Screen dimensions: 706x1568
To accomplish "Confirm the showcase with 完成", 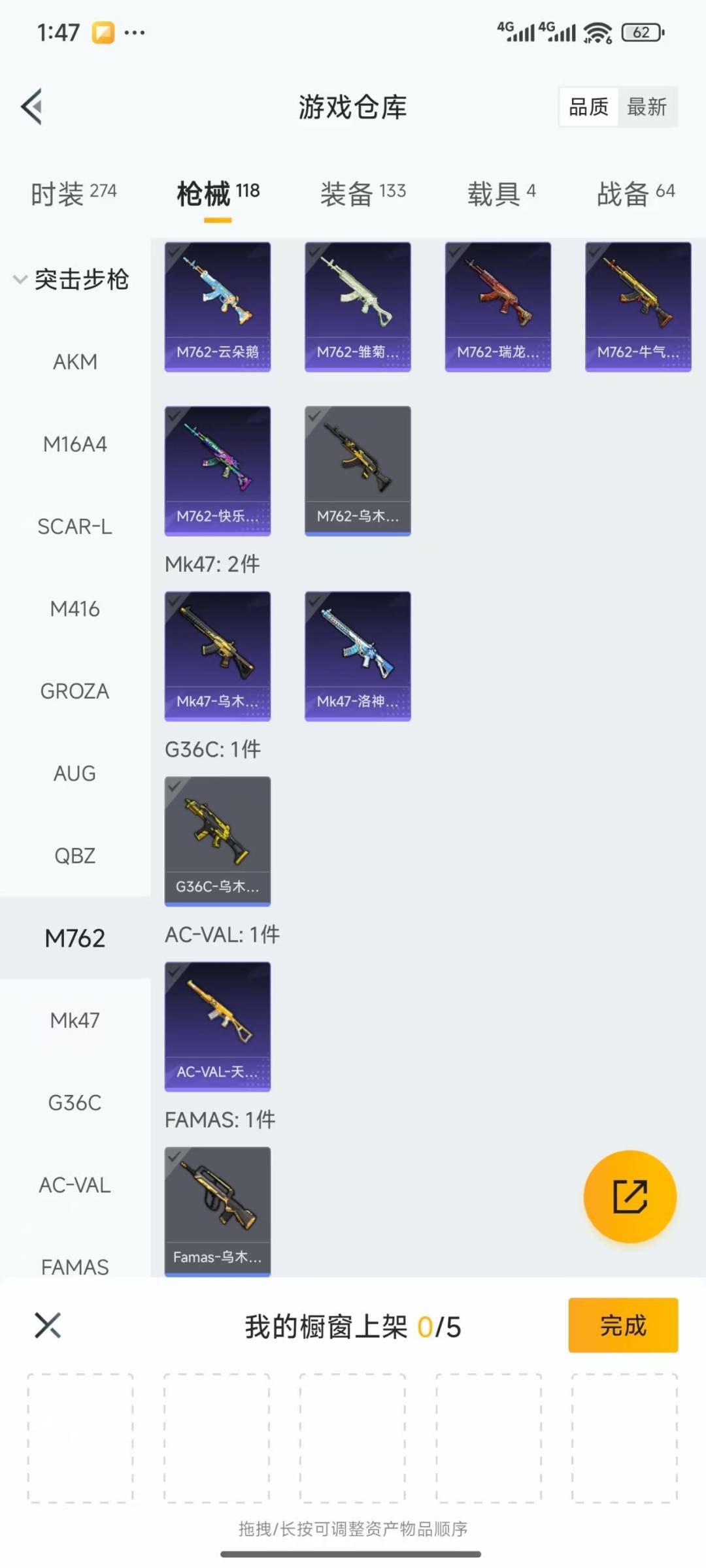I will point(622,1325).
